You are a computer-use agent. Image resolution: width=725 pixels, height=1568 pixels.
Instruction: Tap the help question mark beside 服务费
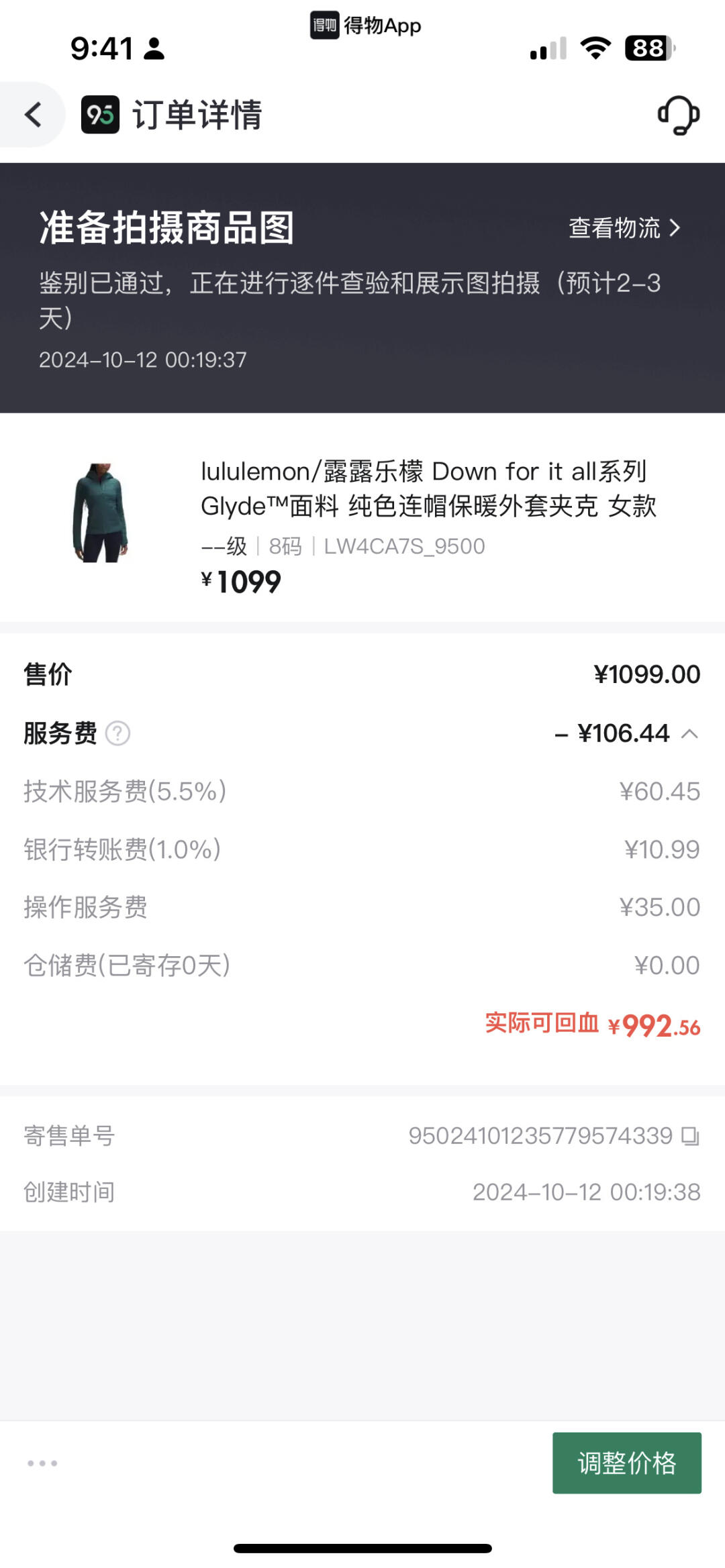coord(118,733)
